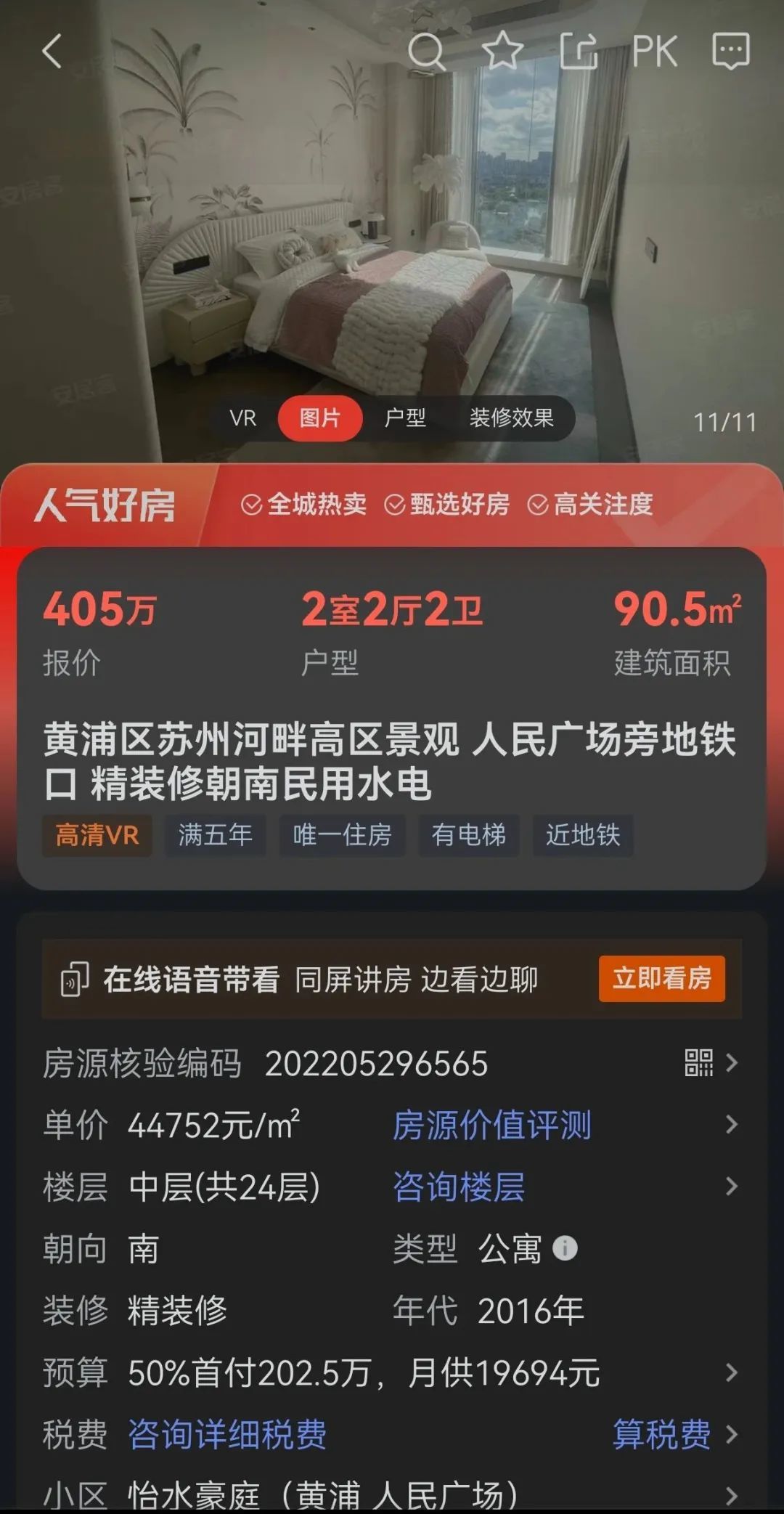This screenshot has height=1514, width=784.
Task: Open the search icon
Action: point(426,52)
